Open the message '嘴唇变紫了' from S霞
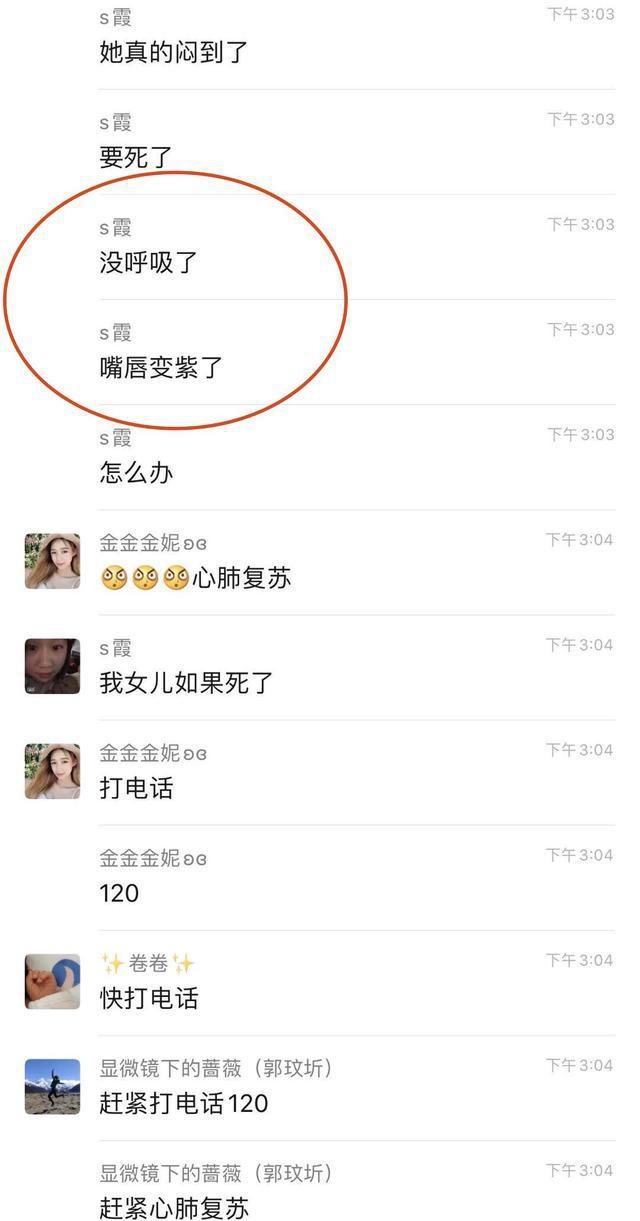This screenshot has width=640, height=1221. click(x=161, y=368)
